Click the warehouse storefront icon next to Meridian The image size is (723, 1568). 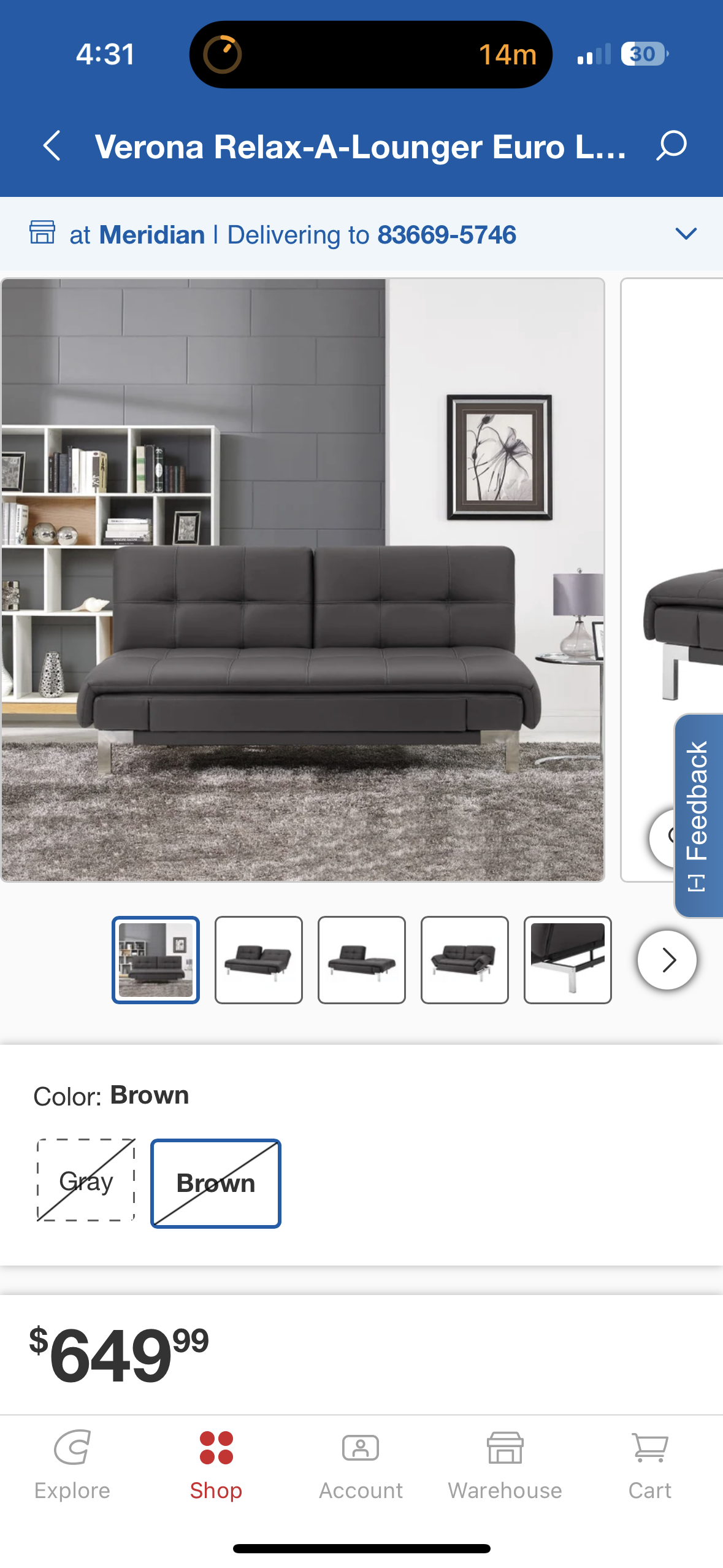[x=43, y=234]
